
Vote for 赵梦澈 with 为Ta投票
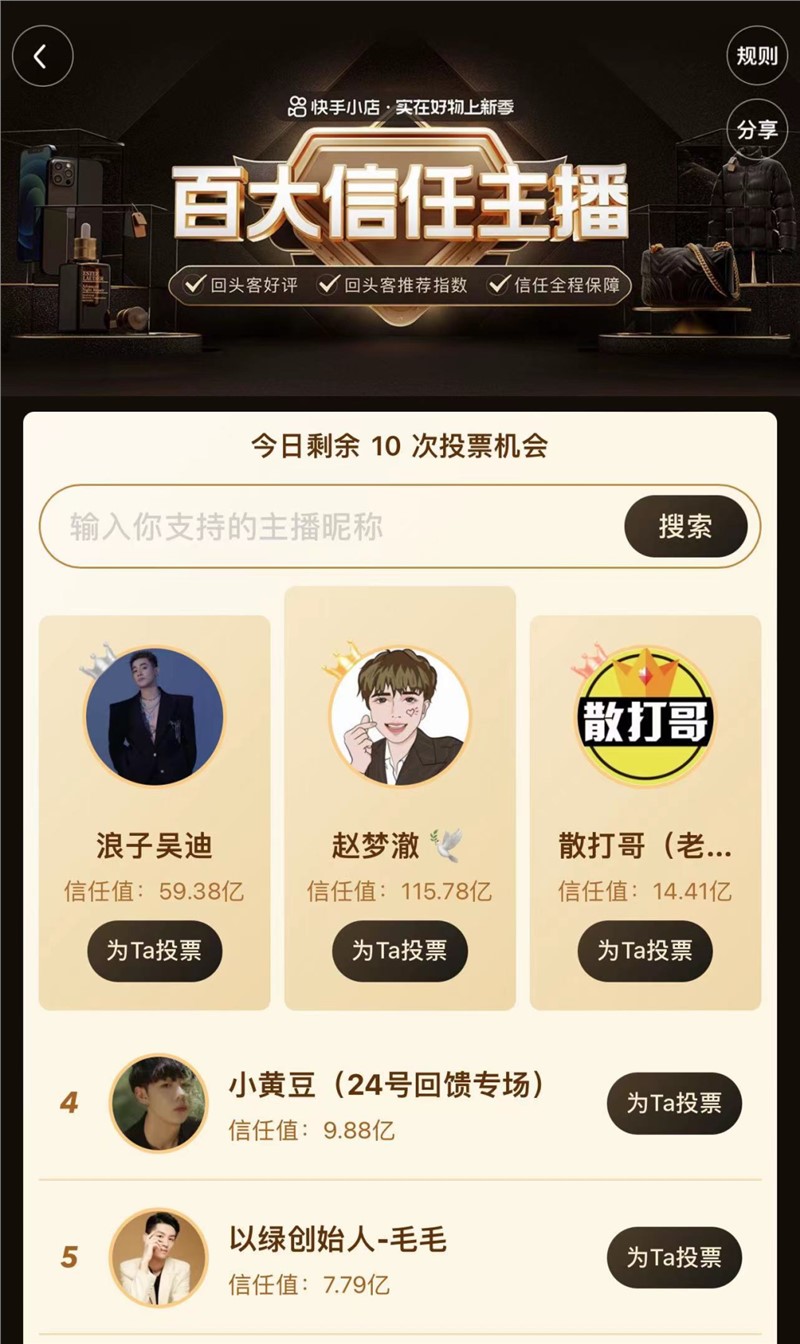coord(401,951)
